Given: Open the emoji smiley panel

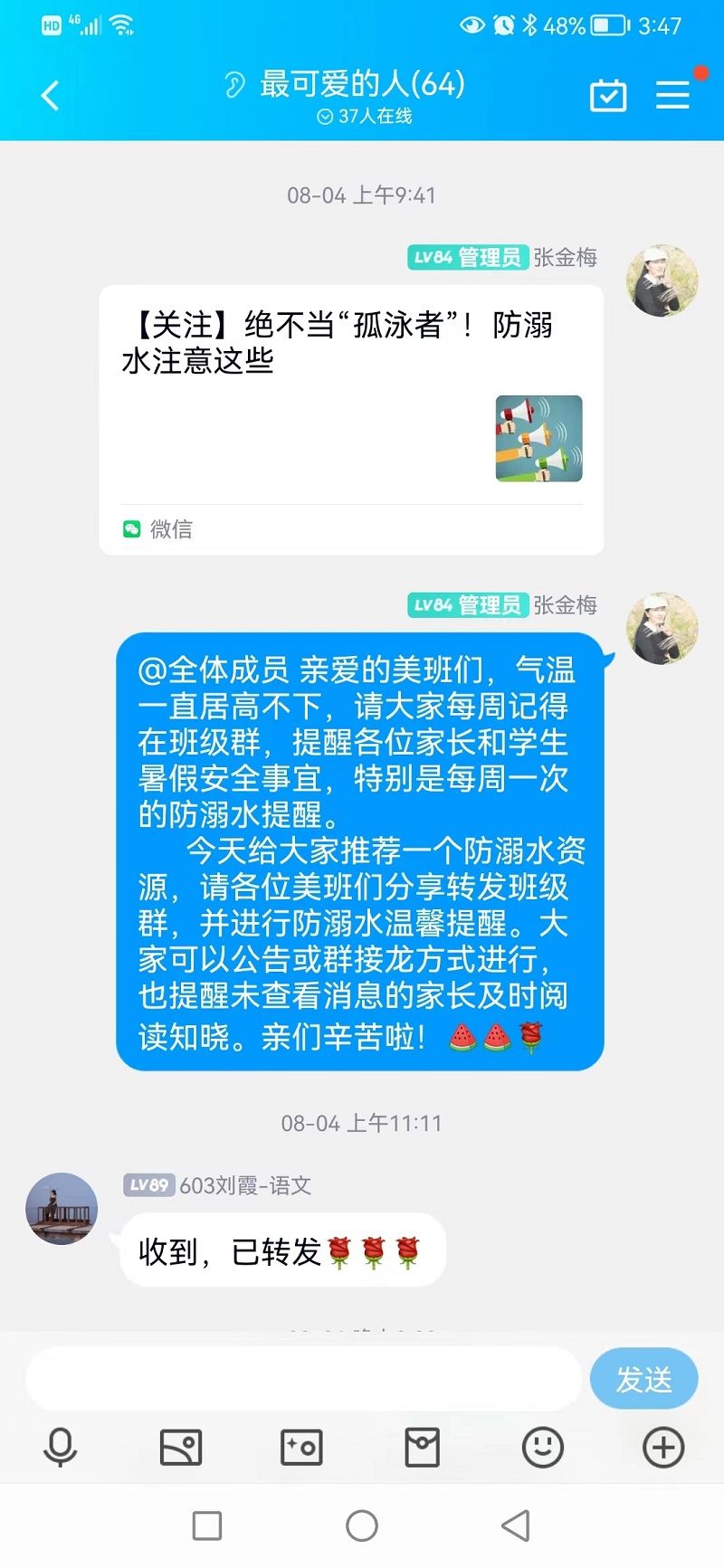Looking at the screenshot, I should point(543,1447).
